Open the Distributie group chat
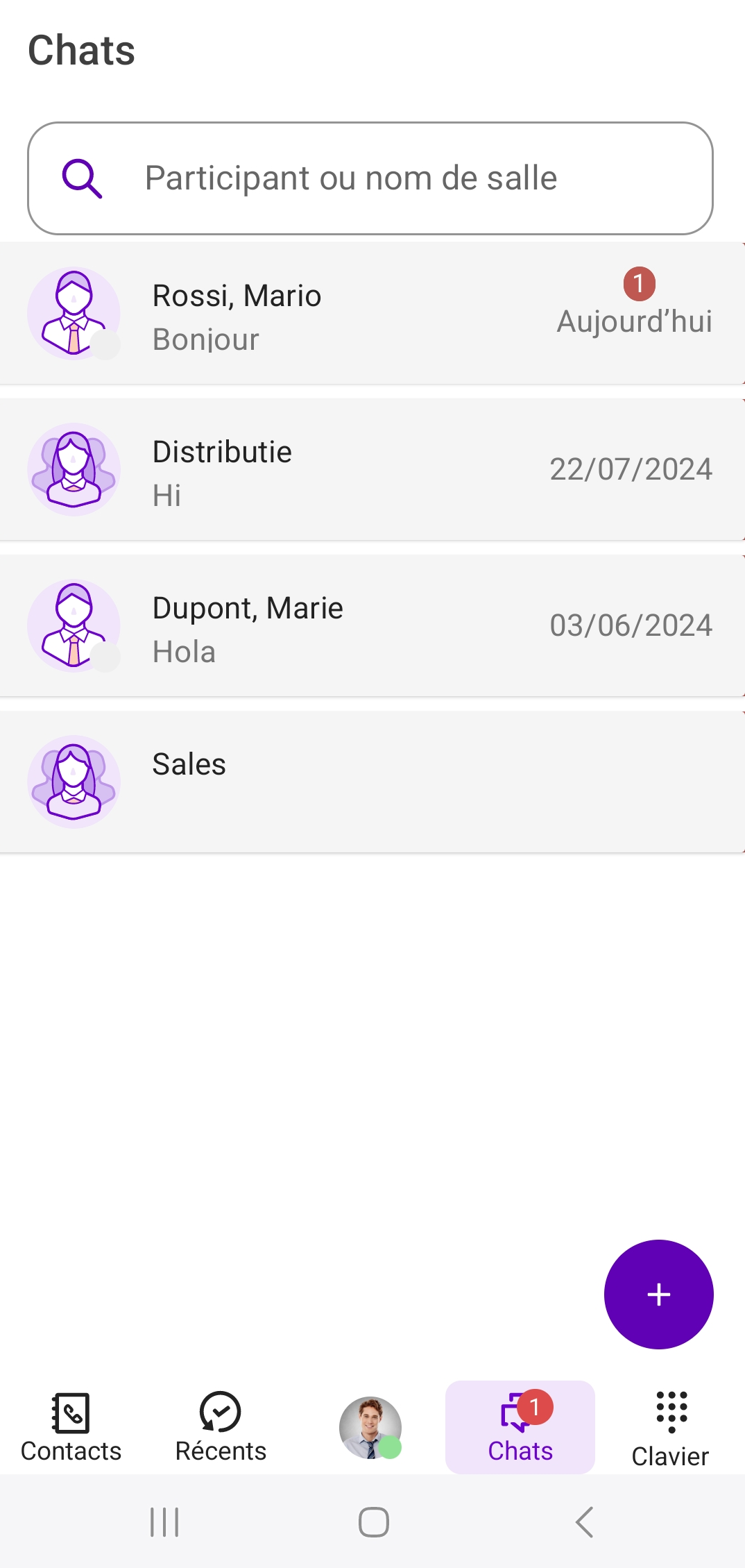The height and width of the screenshot is (1568, 745). coord(372,470)
